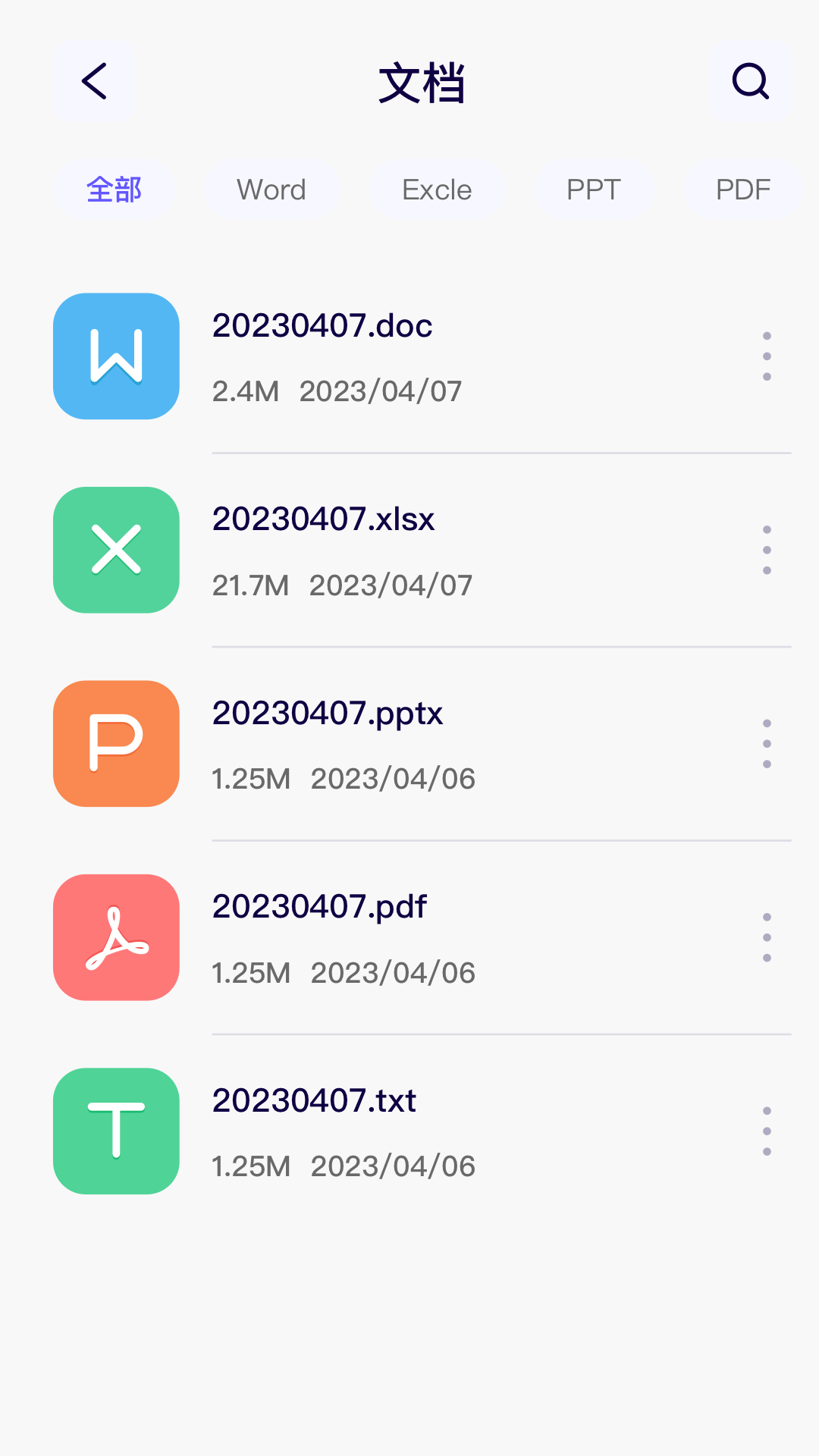Open three-dot menu for 20230407.txt
The height and width of the screenshot is (1456, 819).
point(767,1131)
